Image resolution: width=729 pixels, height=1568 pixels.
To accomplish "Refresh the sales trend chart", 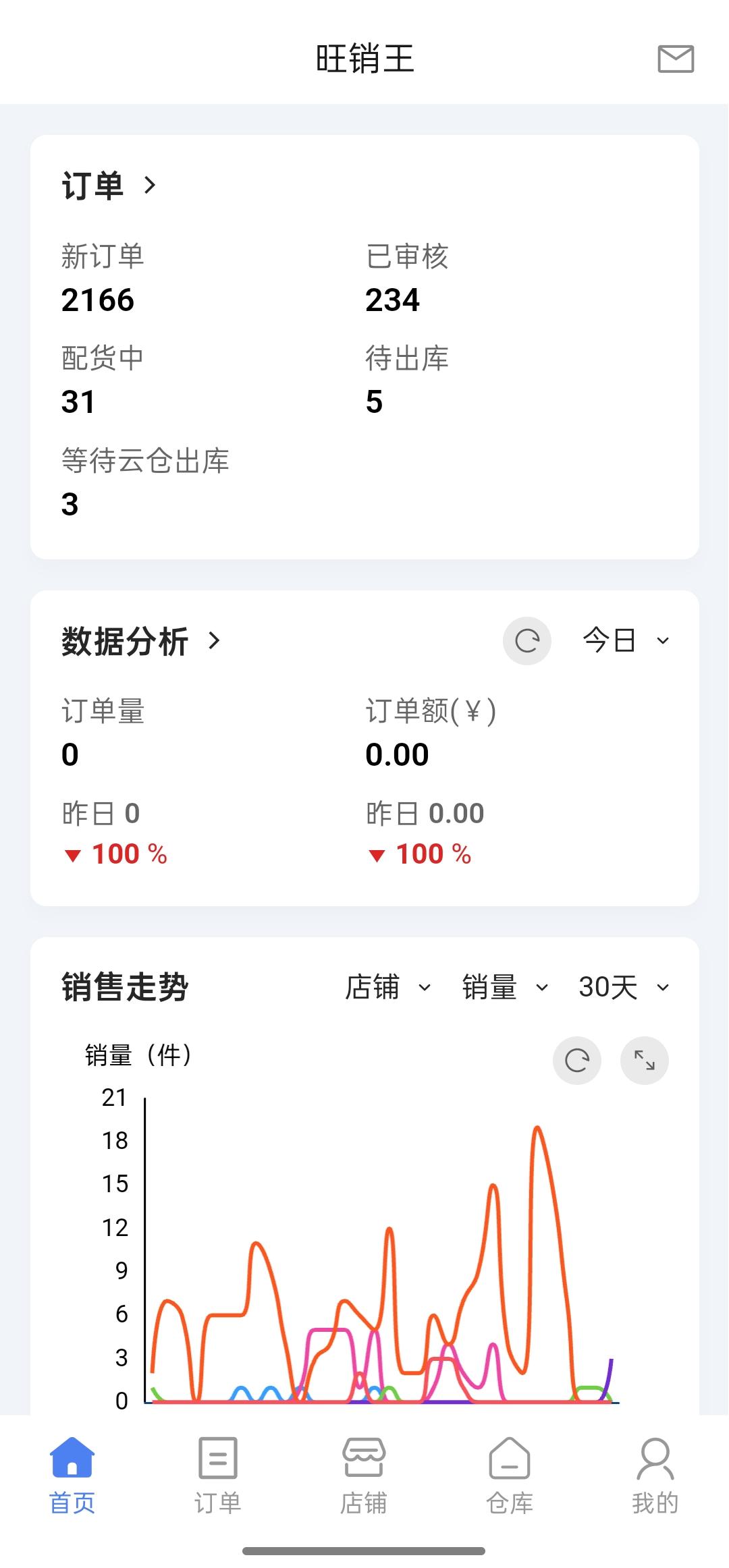I will tap(577, 1061).
